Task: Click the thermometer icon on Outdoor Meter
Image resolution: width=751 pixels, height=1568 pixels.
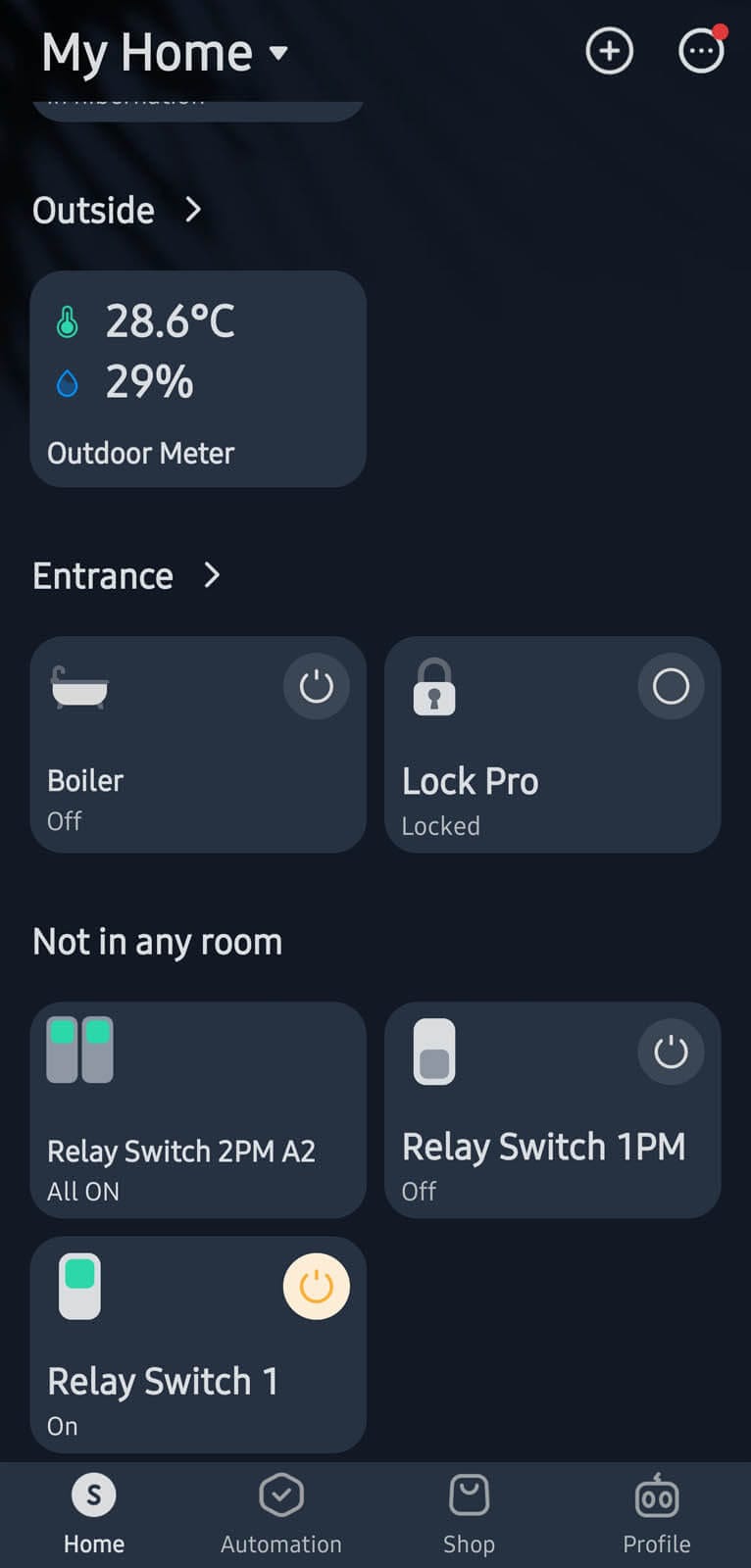Action: tap(67, 320)
